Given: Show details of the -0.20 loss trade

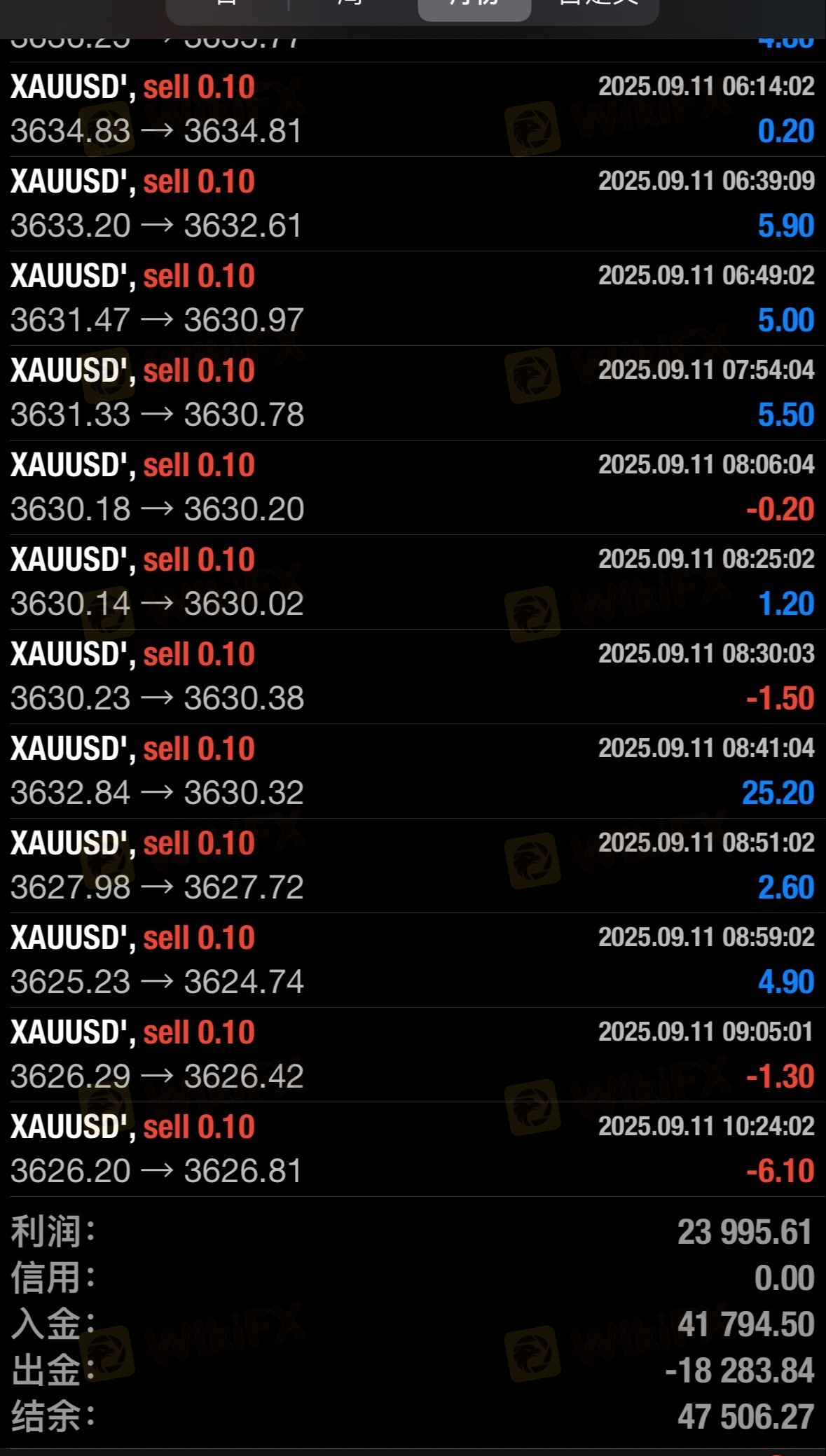Looking at the screenshot, I should coord(413,487).
